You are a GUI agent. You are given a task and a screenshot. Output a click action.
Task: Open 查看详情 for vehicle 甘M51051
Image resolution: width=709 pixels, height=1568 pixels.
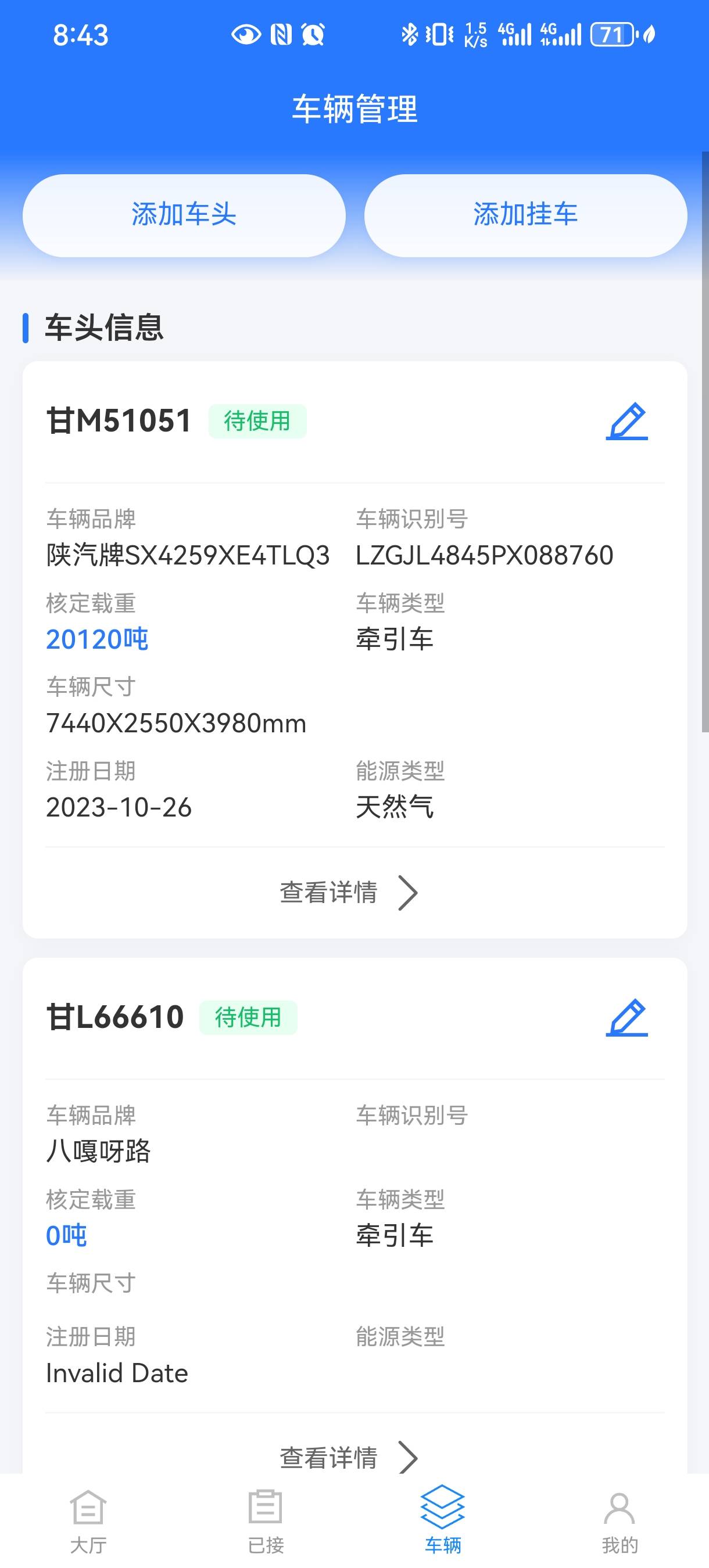point(349,893)
